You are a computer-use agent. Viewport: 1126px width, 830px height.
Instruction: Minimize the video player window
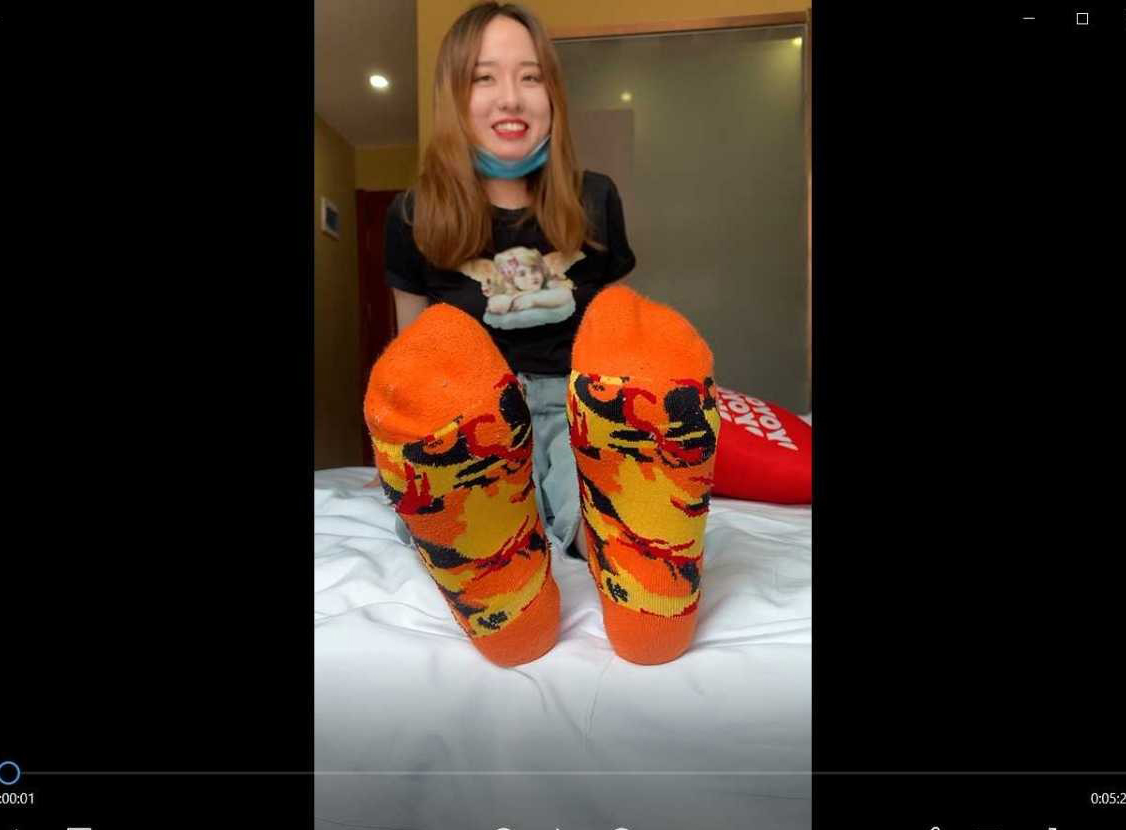click(x=1029, y=19)
